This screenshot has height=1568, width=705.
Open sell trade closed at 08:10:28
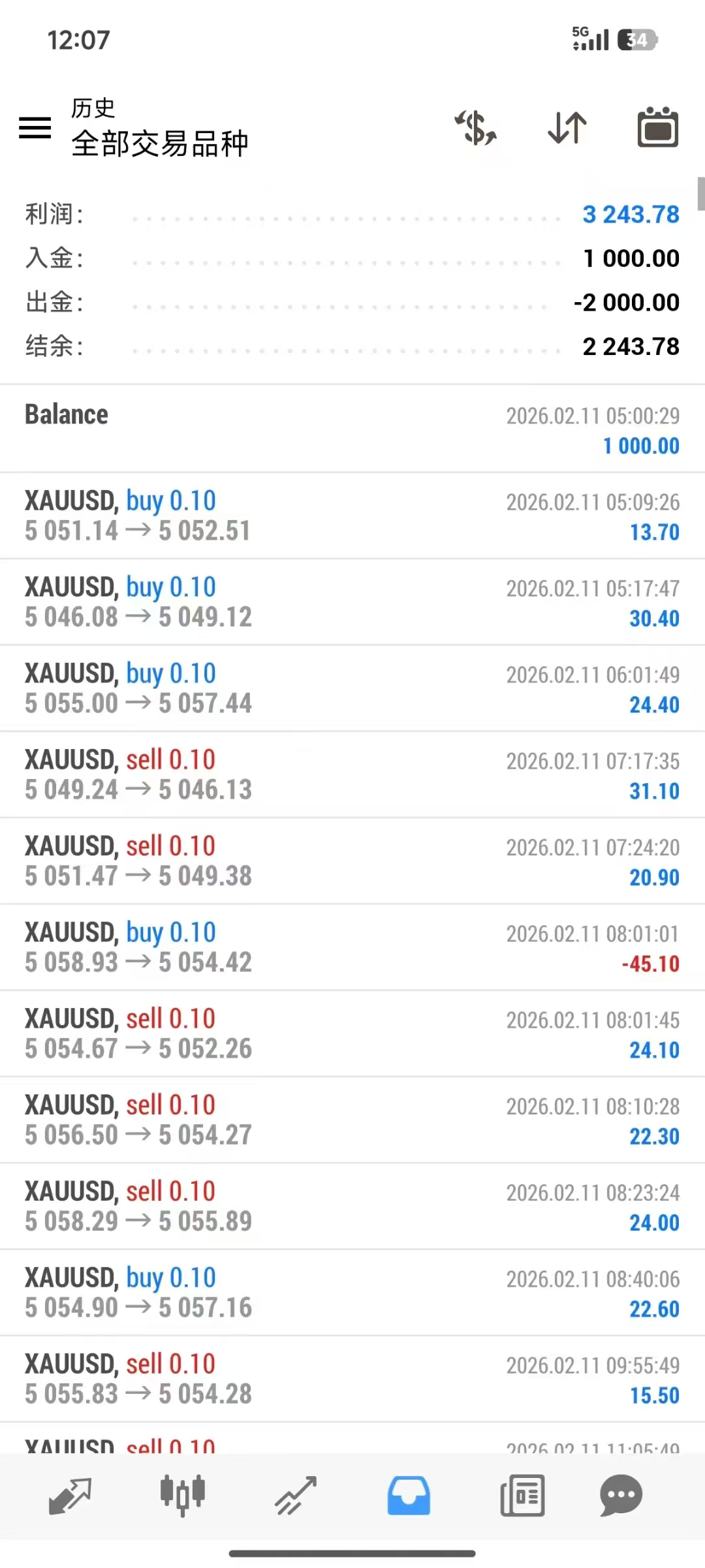tap(352, 1120)
